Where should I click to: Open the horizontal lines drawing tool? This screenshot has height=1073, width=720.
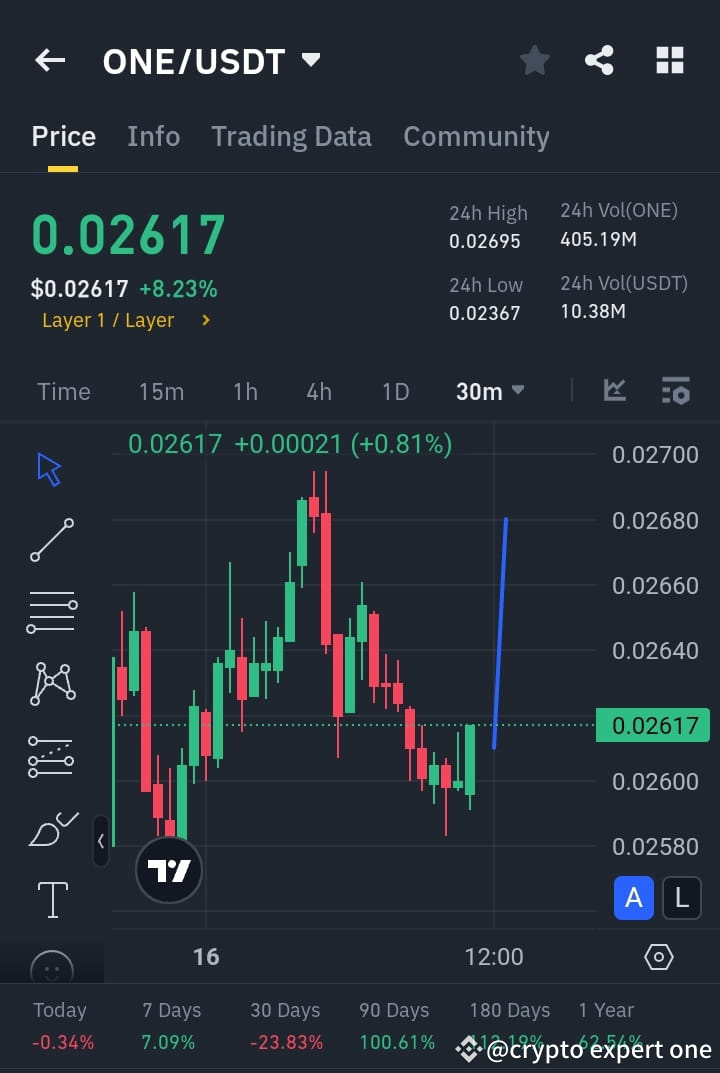pos(51,611)
